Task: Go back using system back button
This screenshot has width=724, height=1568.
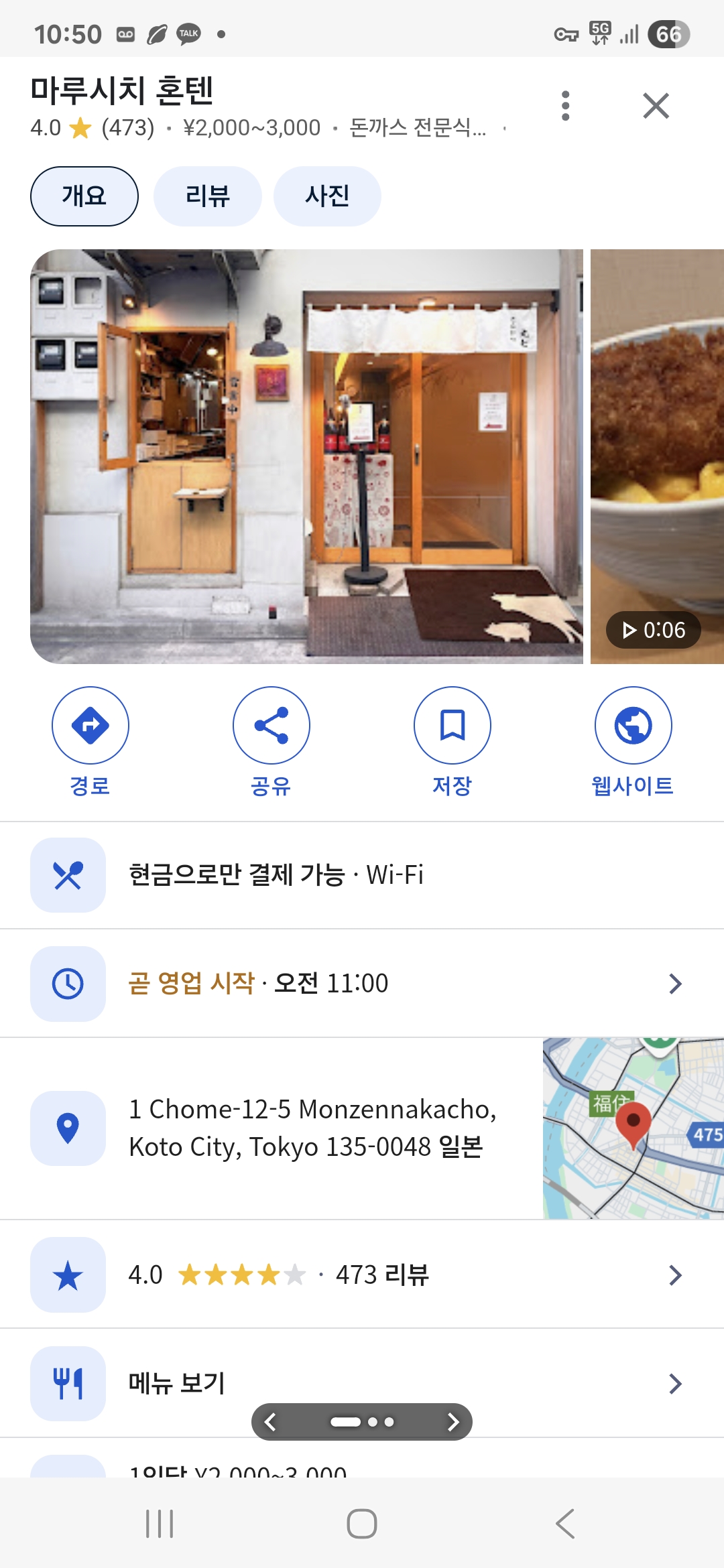Action: pos(564,1524)
